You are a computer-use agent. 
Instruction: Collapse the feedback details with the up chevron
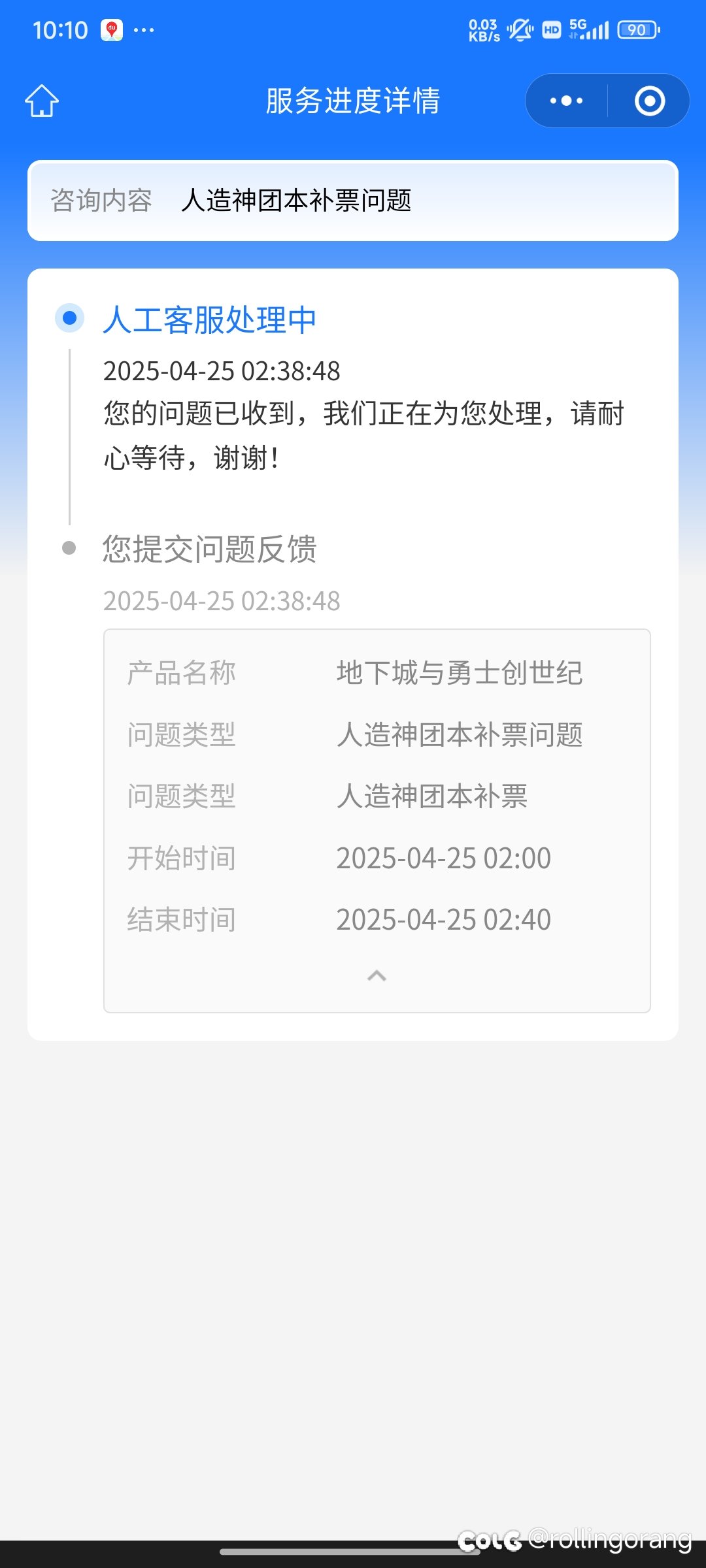pos(377,975)
